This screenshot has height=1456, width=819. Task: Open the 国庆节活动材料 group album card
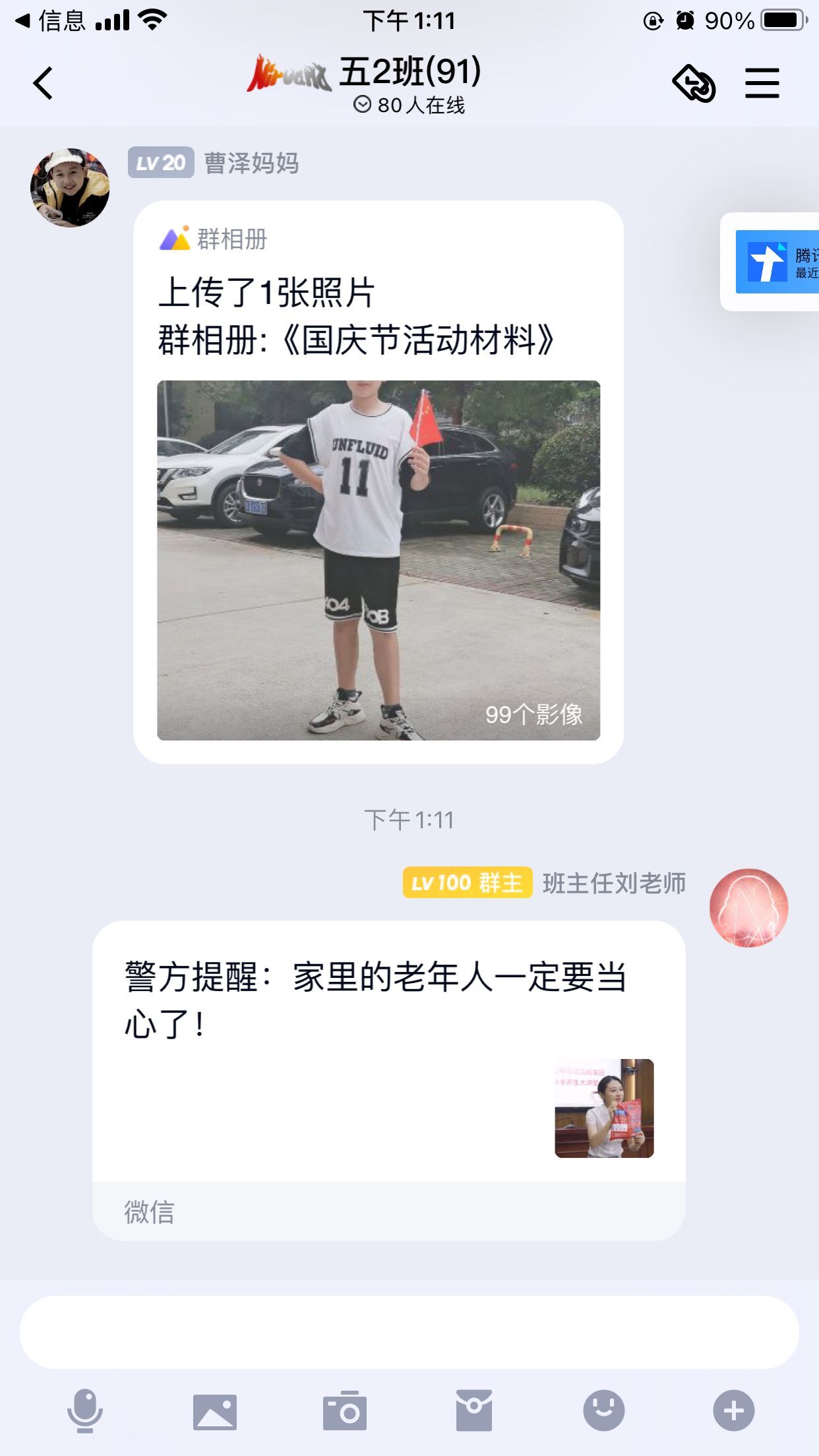(379, 482)
